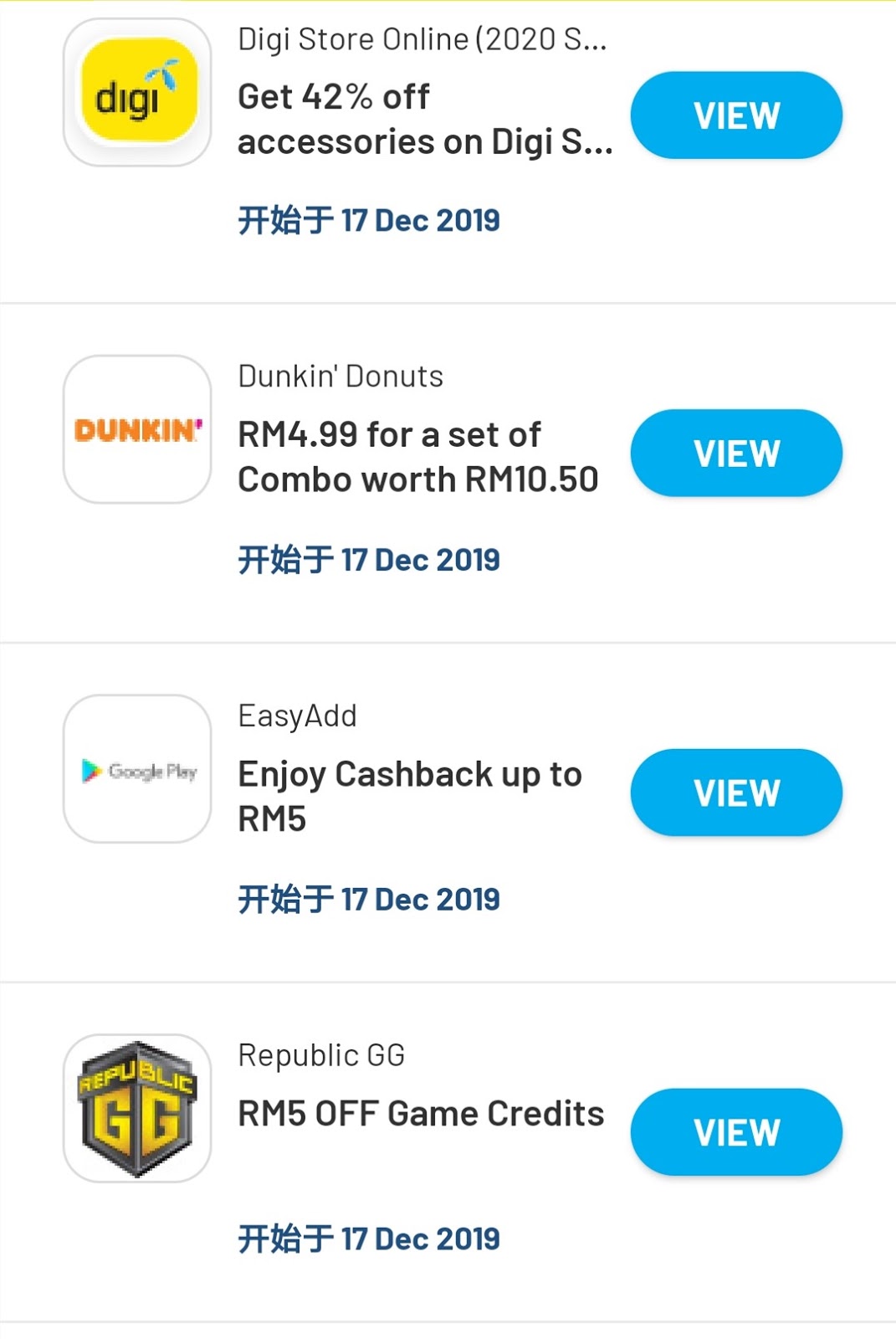This screenshot has height=1339, width=896.
Task: Open the Digi Store Online (2020 S...) title link
Action: coord(422,38)
